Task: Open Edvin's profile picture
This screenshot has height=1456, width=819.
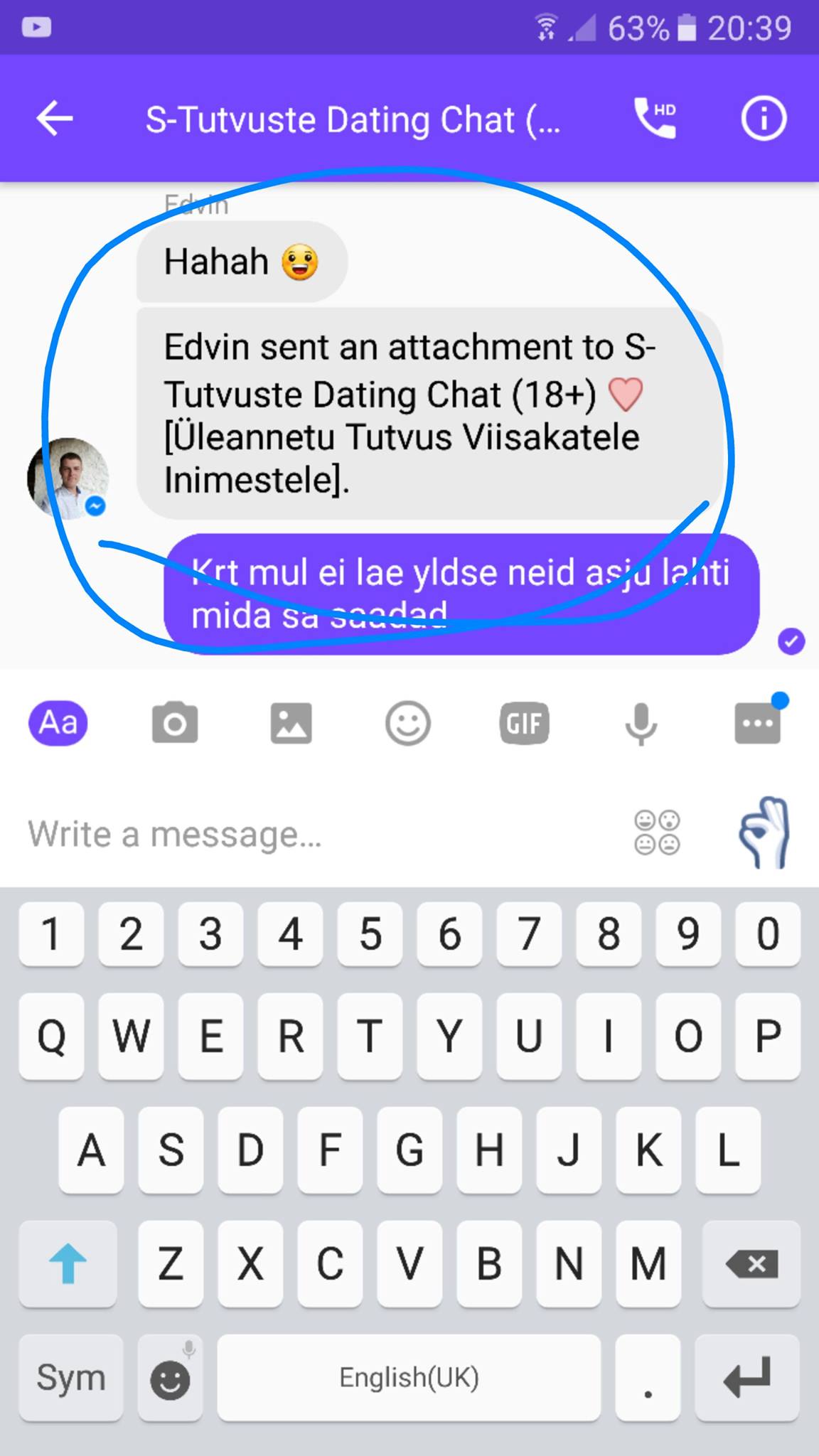Action: (x=68, y=478)
